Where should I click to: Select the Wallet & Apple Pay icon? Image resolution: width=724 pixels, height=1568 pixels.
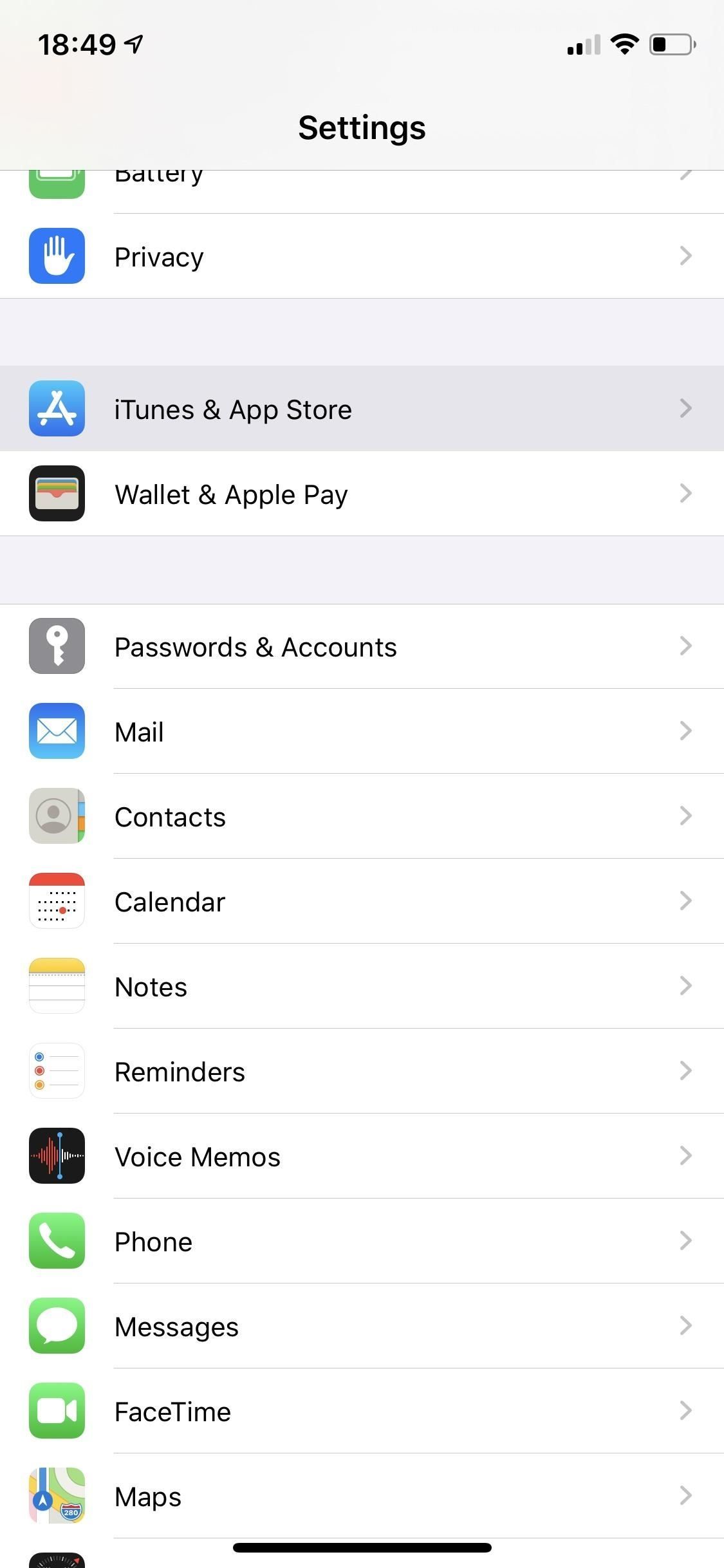click(57, 494)
